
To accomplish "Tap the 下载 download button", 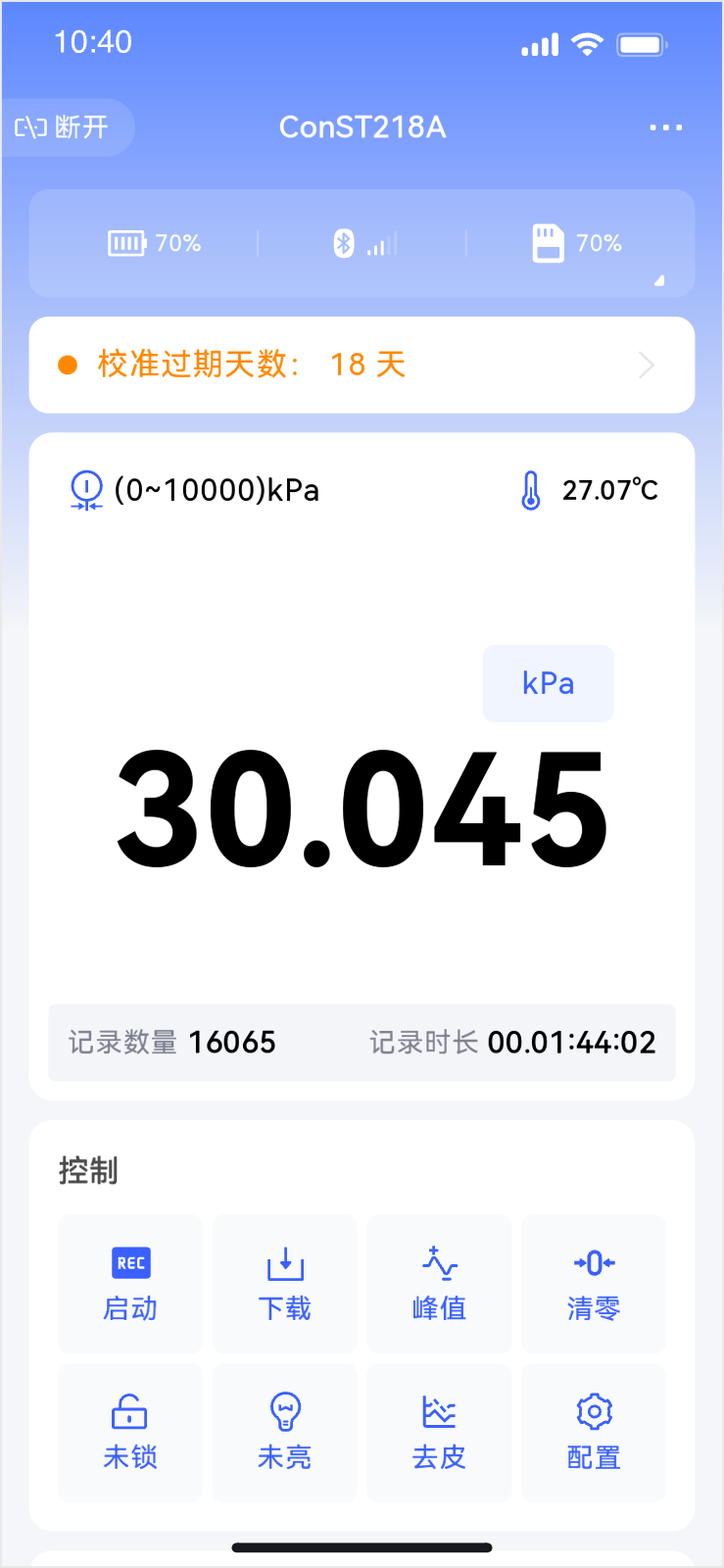I will tap(285, 1284).
